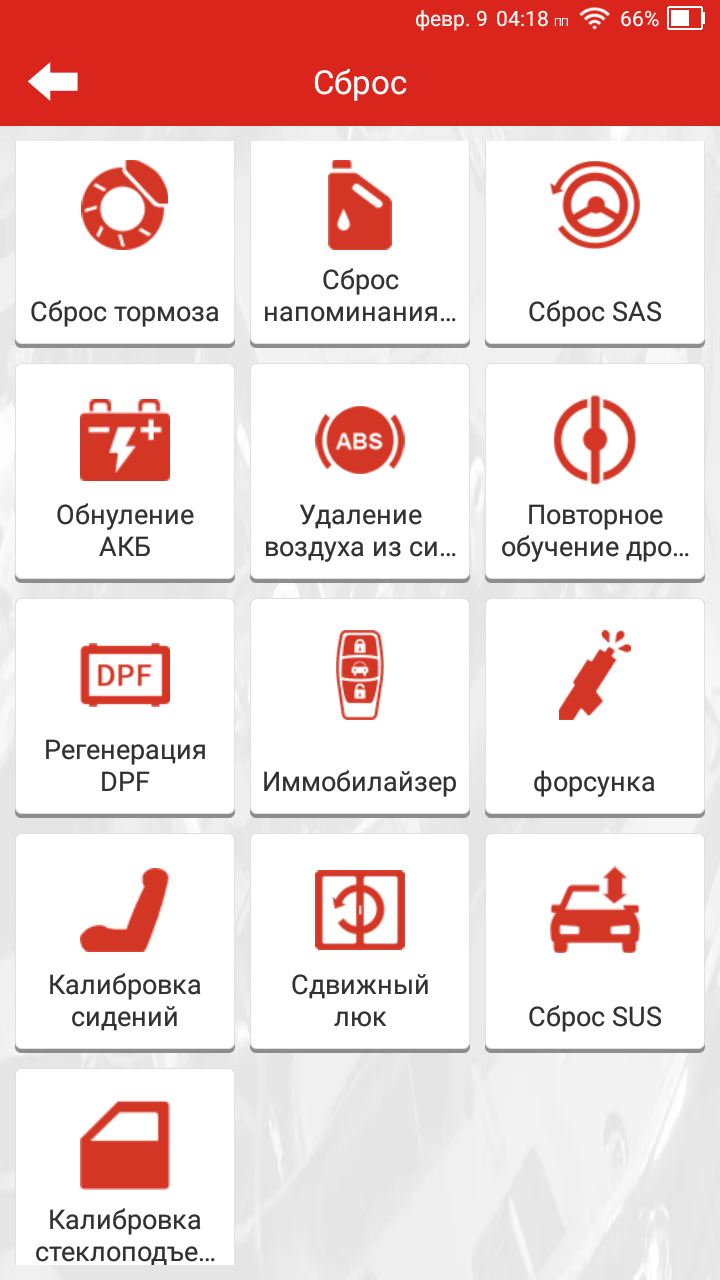
Task: Choose Сброс SUS suspension reset
Action: pos(595,941)
